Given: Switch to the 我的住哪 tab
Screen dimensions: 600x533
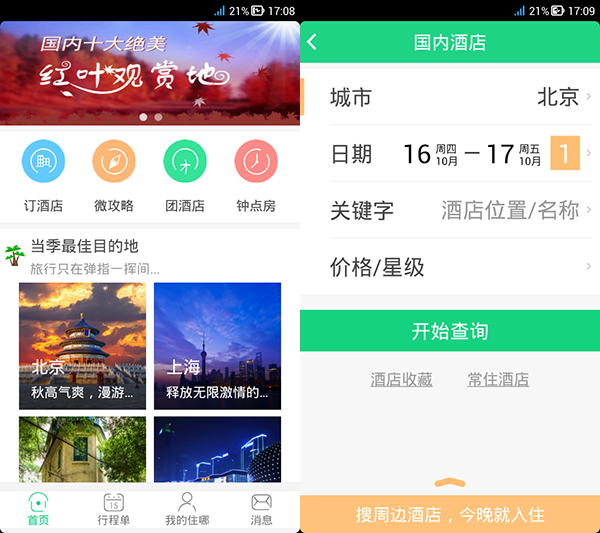Looking at the screenshot, I should tap(187, 509).
